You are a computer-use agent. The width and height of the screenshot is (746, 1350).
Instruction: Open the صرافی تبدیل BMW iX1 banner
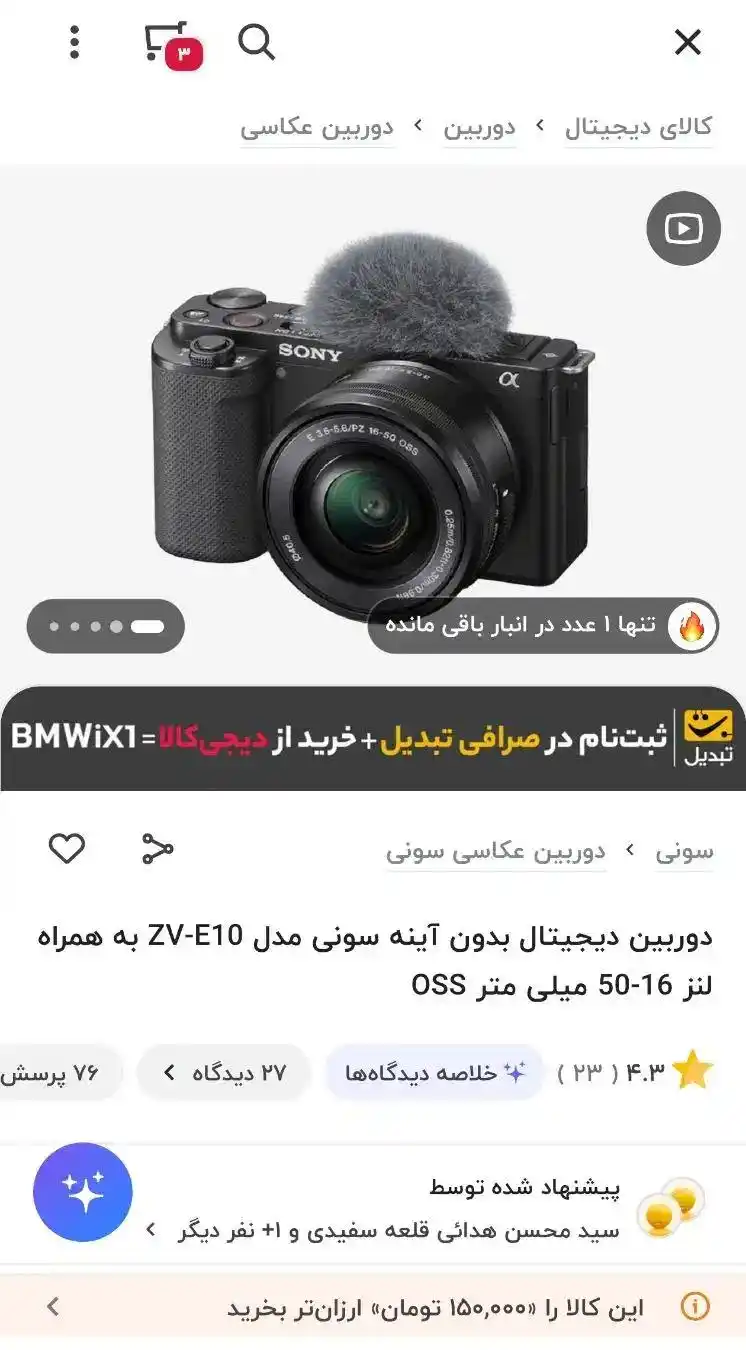tap(372, 738)
